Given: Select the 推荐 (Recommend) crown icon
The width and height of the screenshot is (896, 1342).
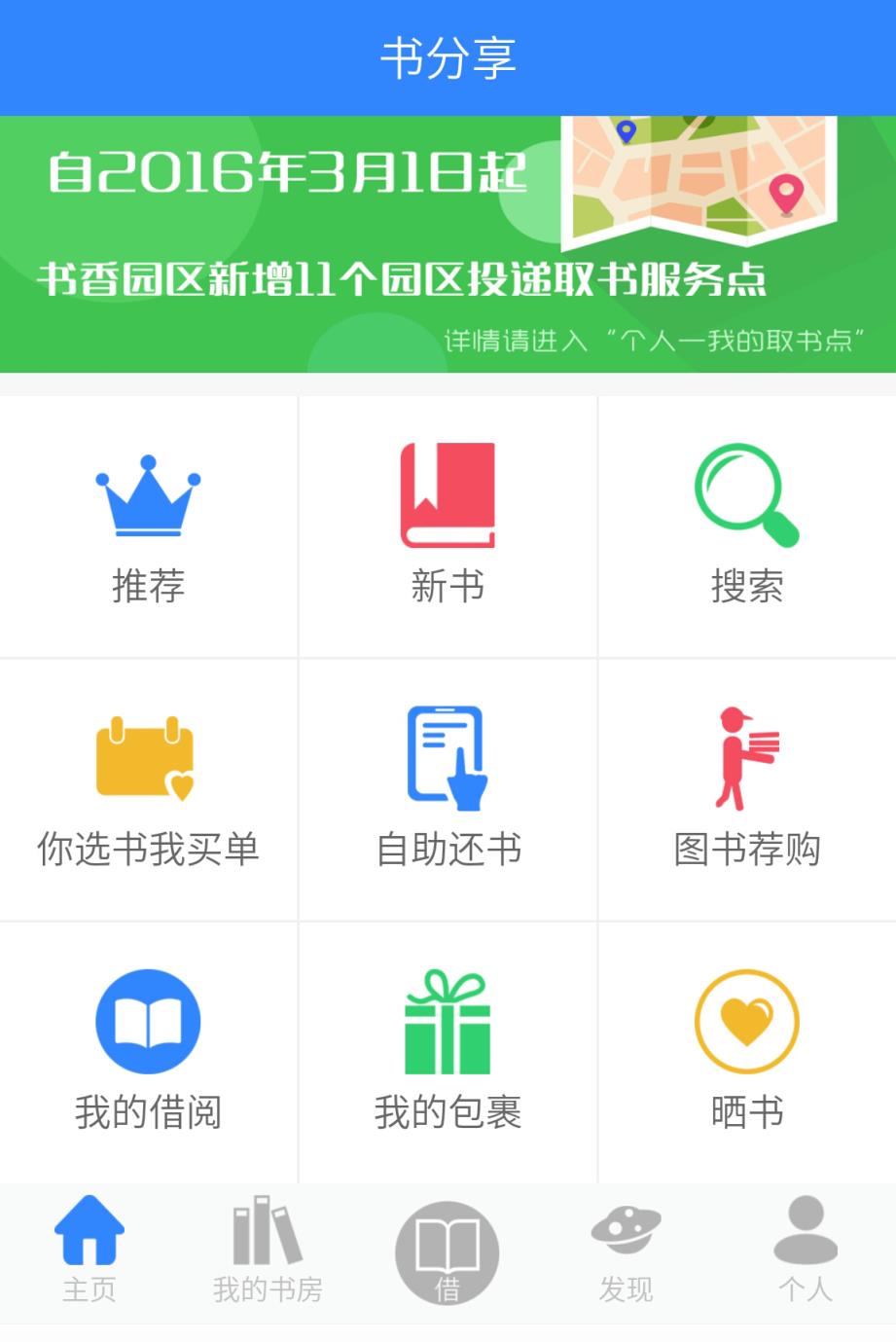Looking at the screenshot, I should 148,494.
